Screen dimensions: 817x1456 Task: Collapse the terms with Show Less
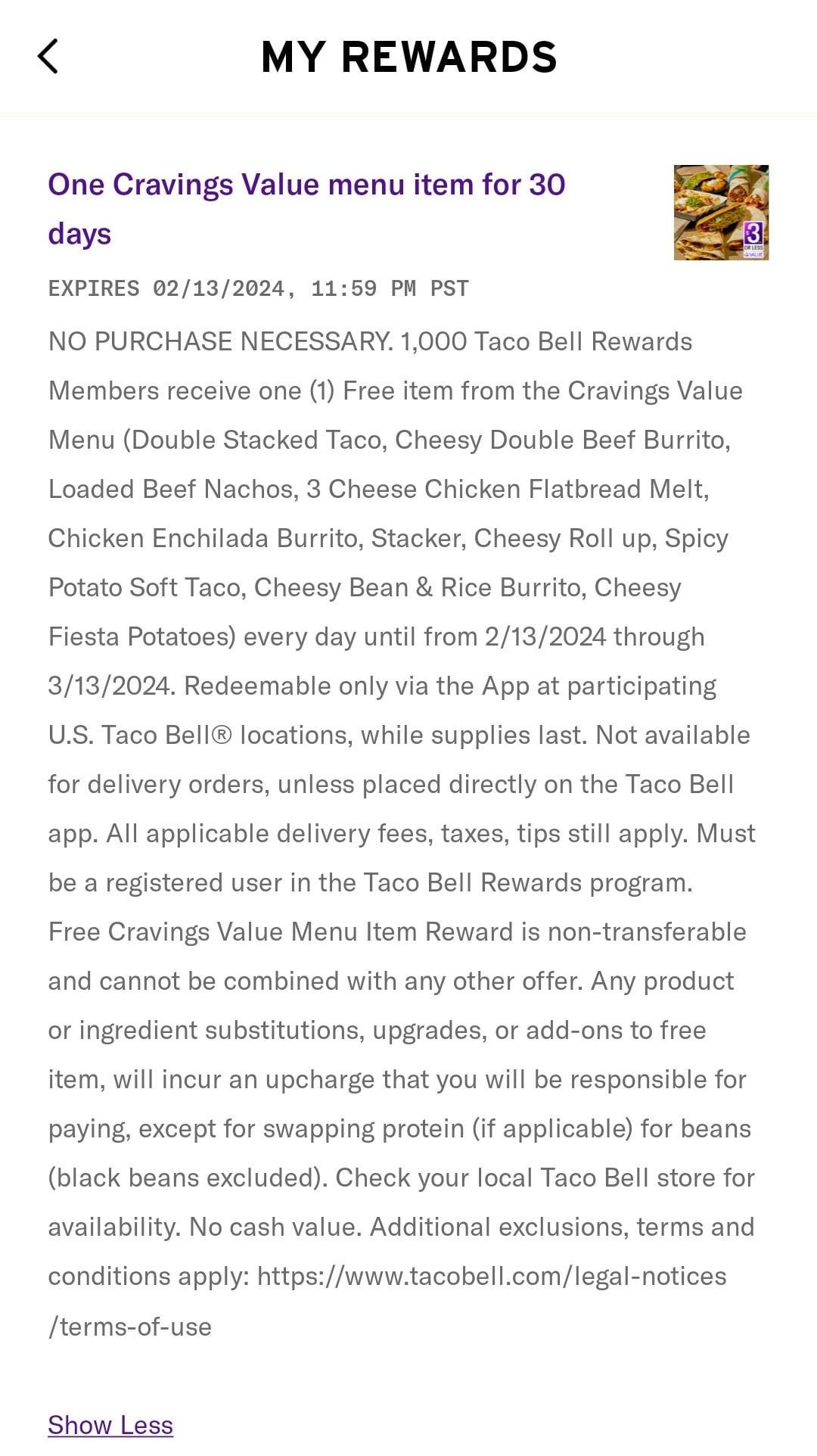tap(110, 1425)
